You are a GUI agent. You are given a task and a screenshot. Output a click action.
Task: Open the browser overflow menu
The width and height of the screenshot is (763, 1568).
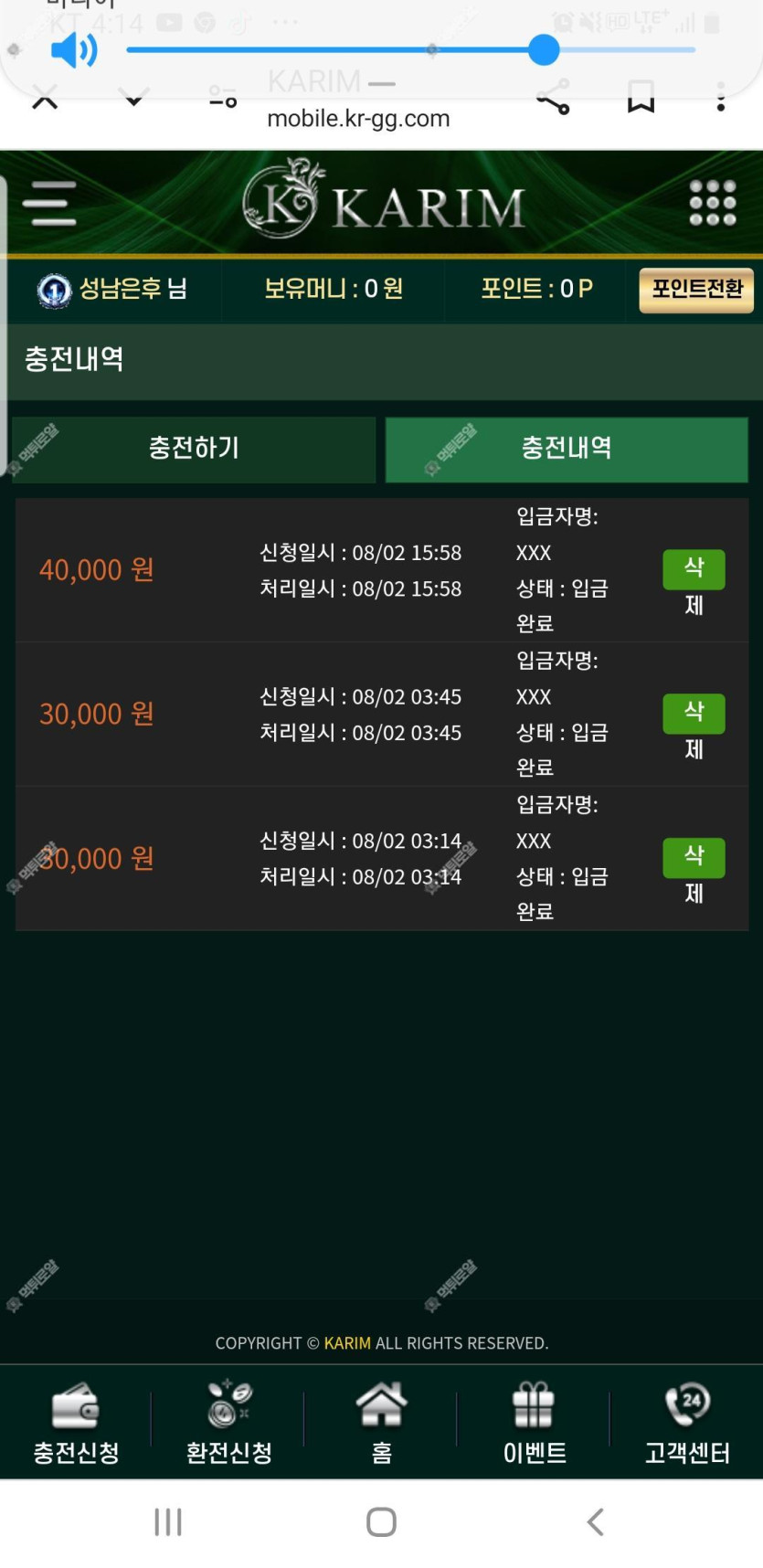click(x=721, y=98)
